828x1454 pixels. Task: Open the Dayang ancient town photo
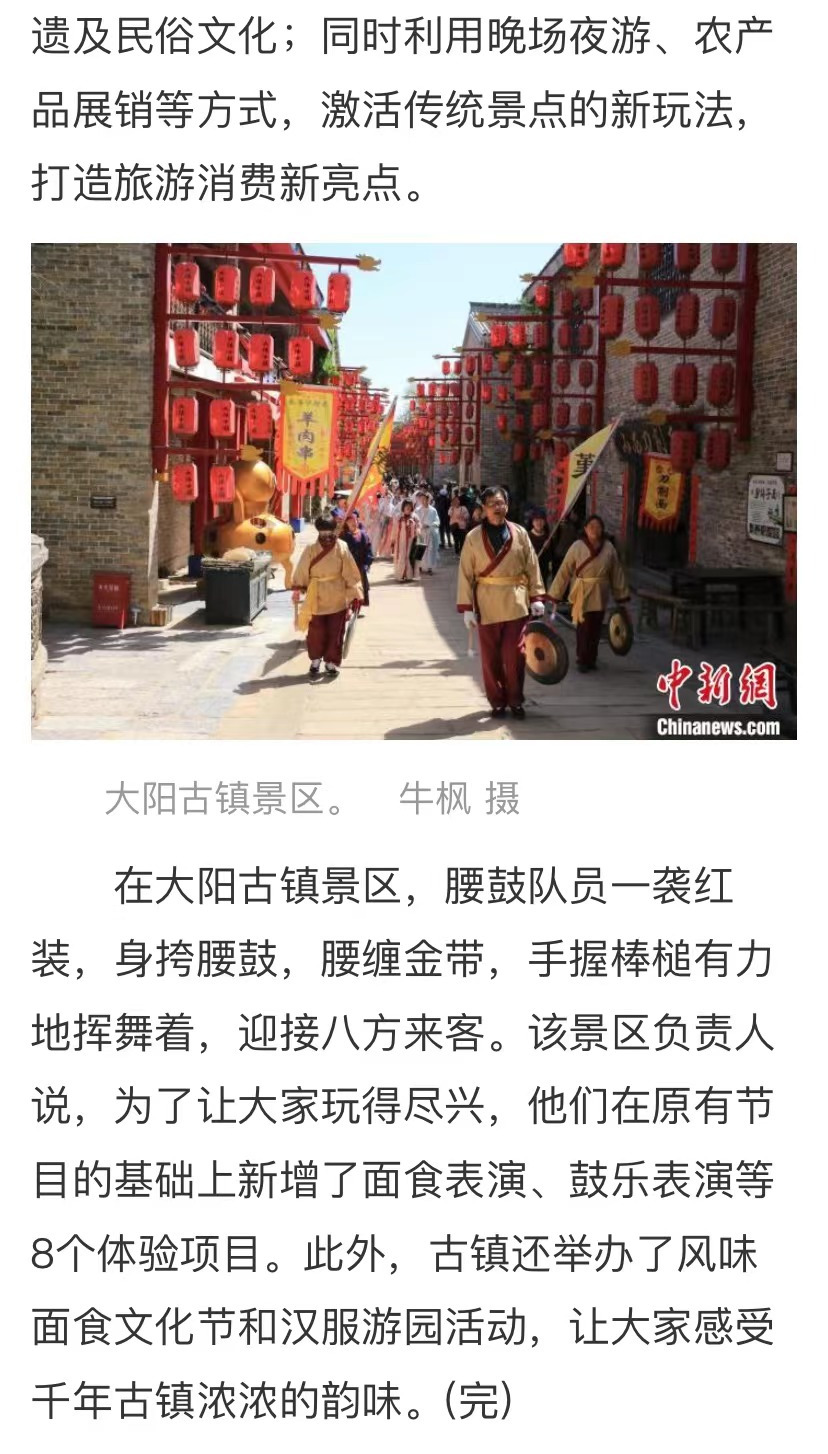tap(414, 491)
